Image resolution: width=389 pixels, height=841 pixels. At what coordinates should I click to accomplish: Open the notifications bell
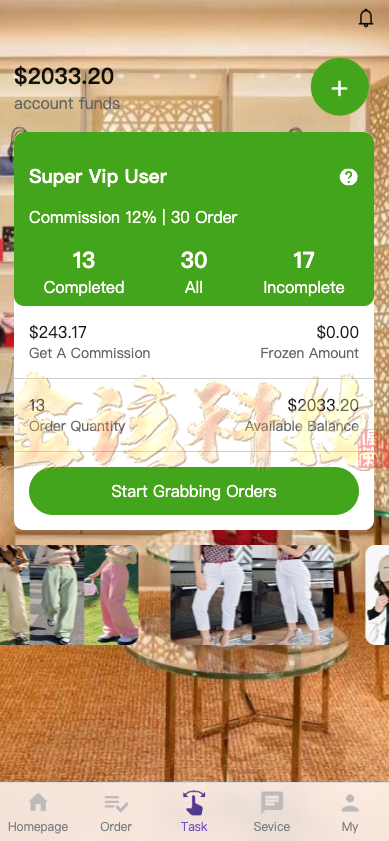[366, 18]
